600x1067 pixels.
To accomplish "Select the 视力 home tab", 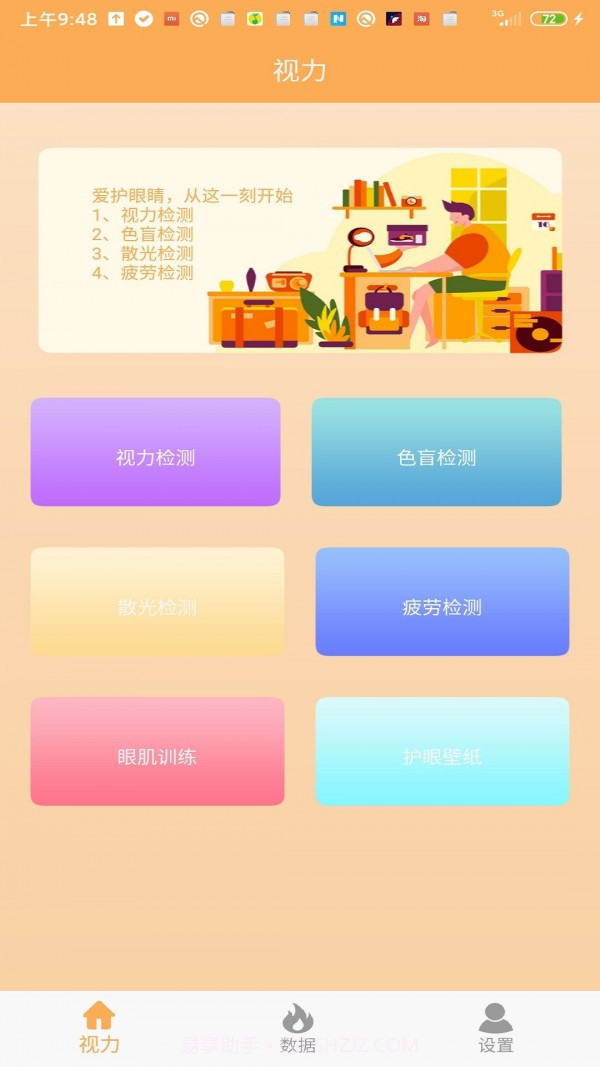I will click(x=99, y=1028).
